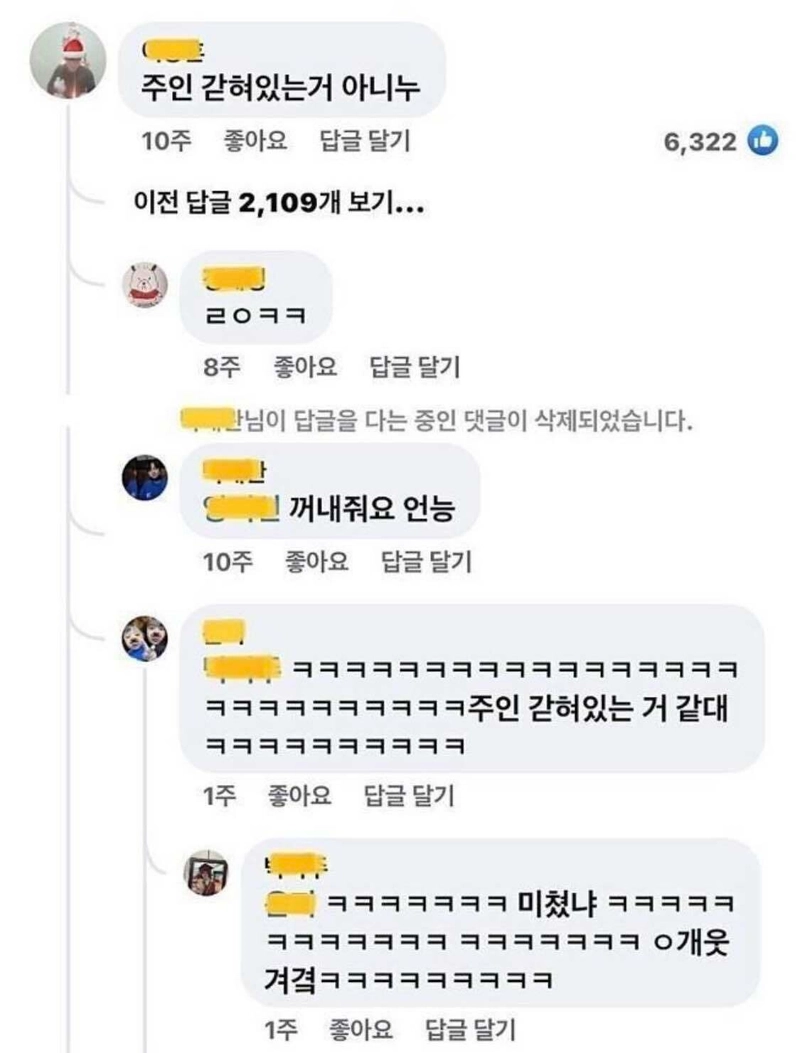Reply to the comment "주인 갇혀있는거 아니누"
Image resolution: width=800 pixels, height=1053 pixels.
(x=364, y=142)
